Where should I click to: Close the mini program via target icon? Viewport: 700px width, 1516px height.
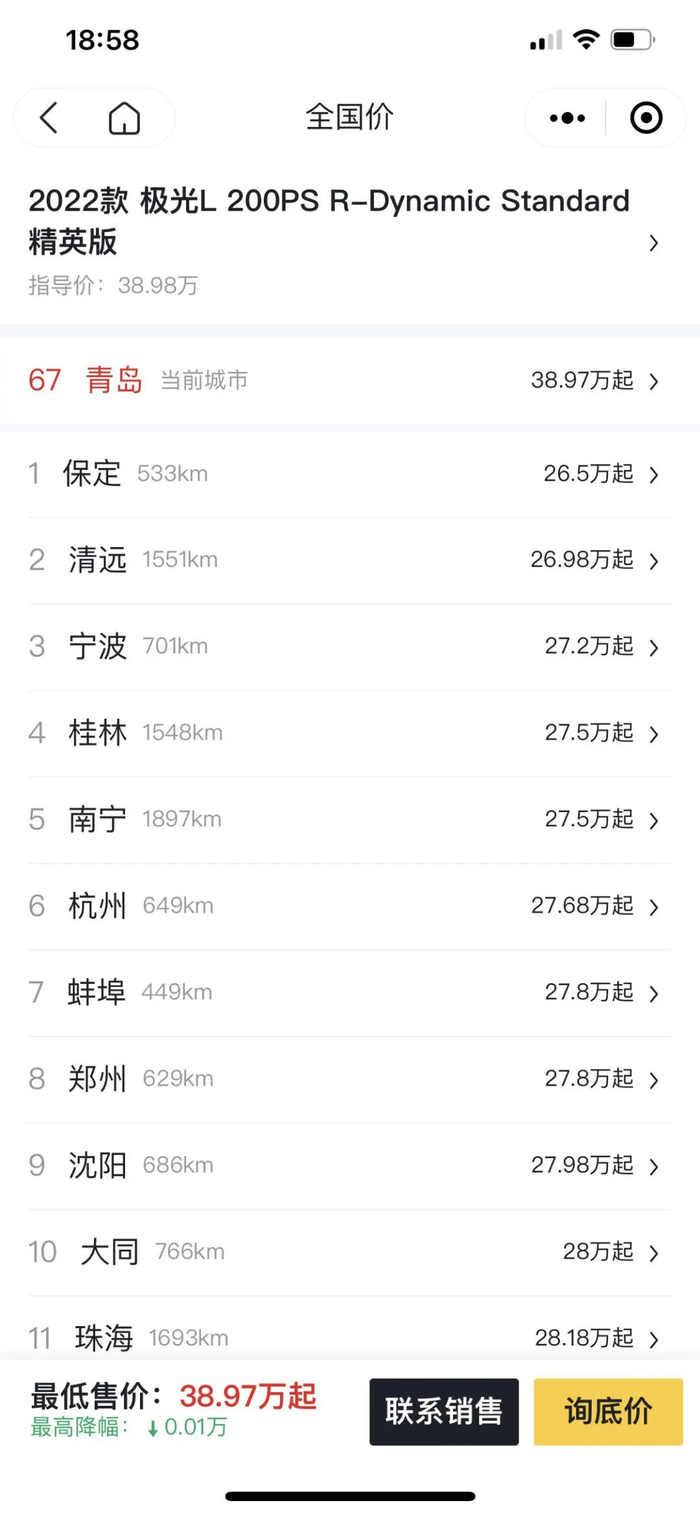[646, 118]
